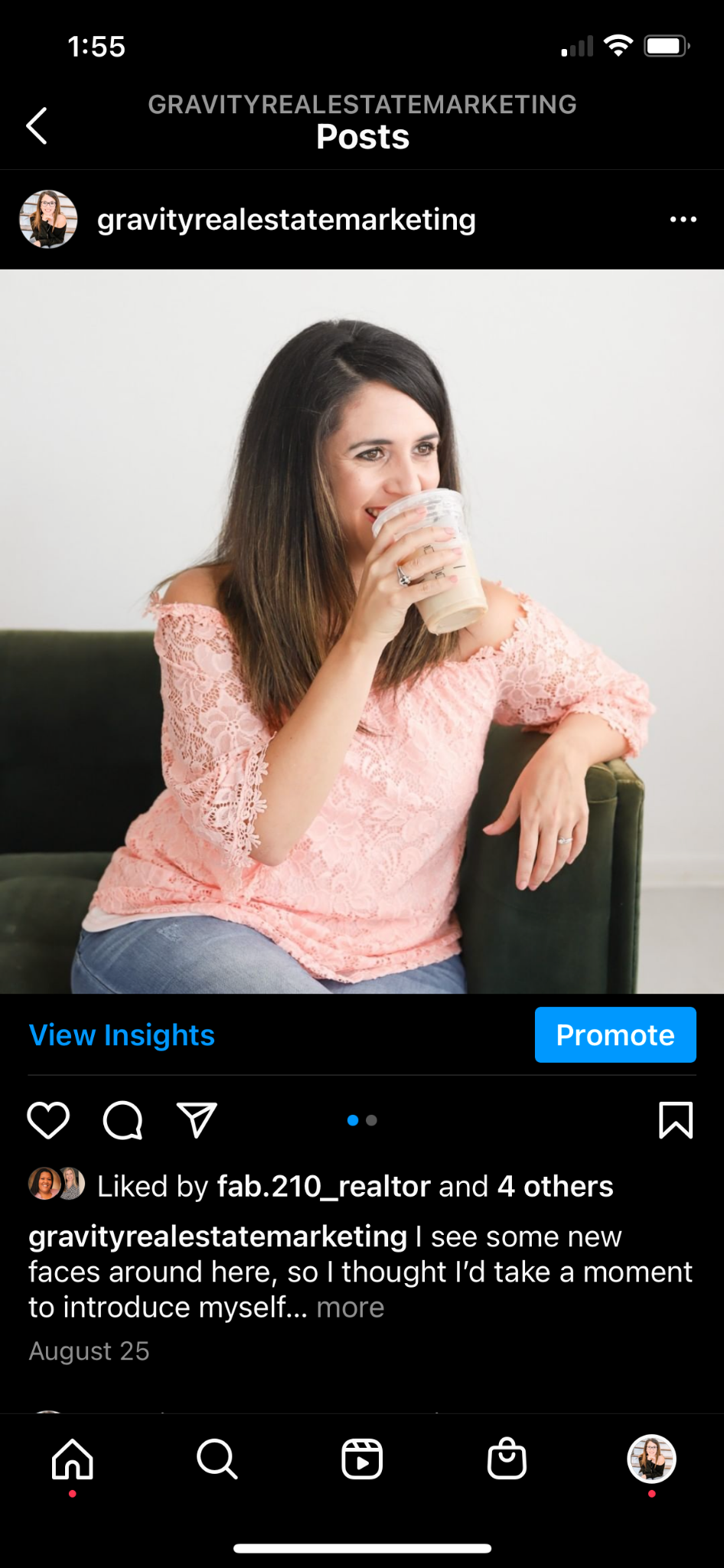Like the post with the heart icon

[x=48, y=1121]
